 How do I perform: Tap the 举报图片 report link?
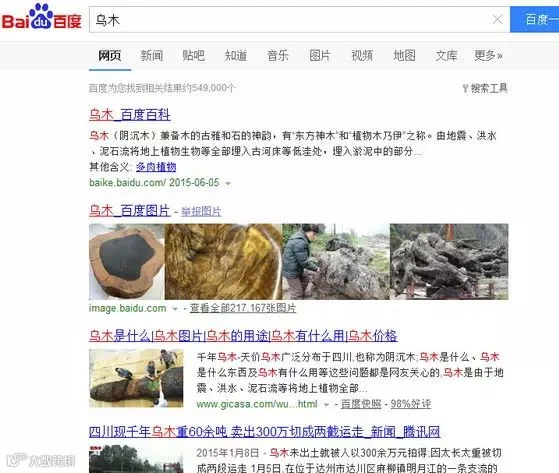[201, 211]
